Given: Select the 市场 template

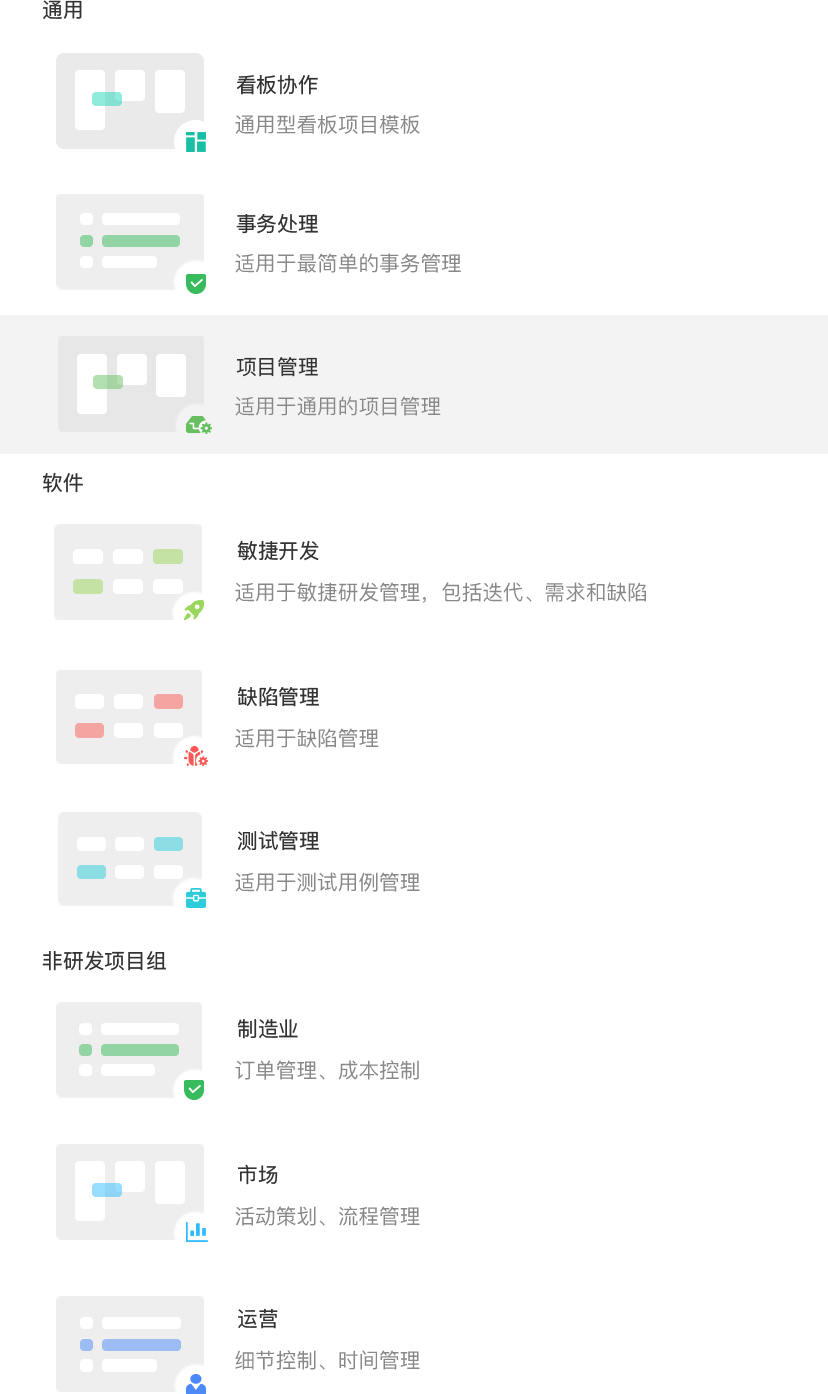Looking at the screenshot, I should [x=257, y=1175].
